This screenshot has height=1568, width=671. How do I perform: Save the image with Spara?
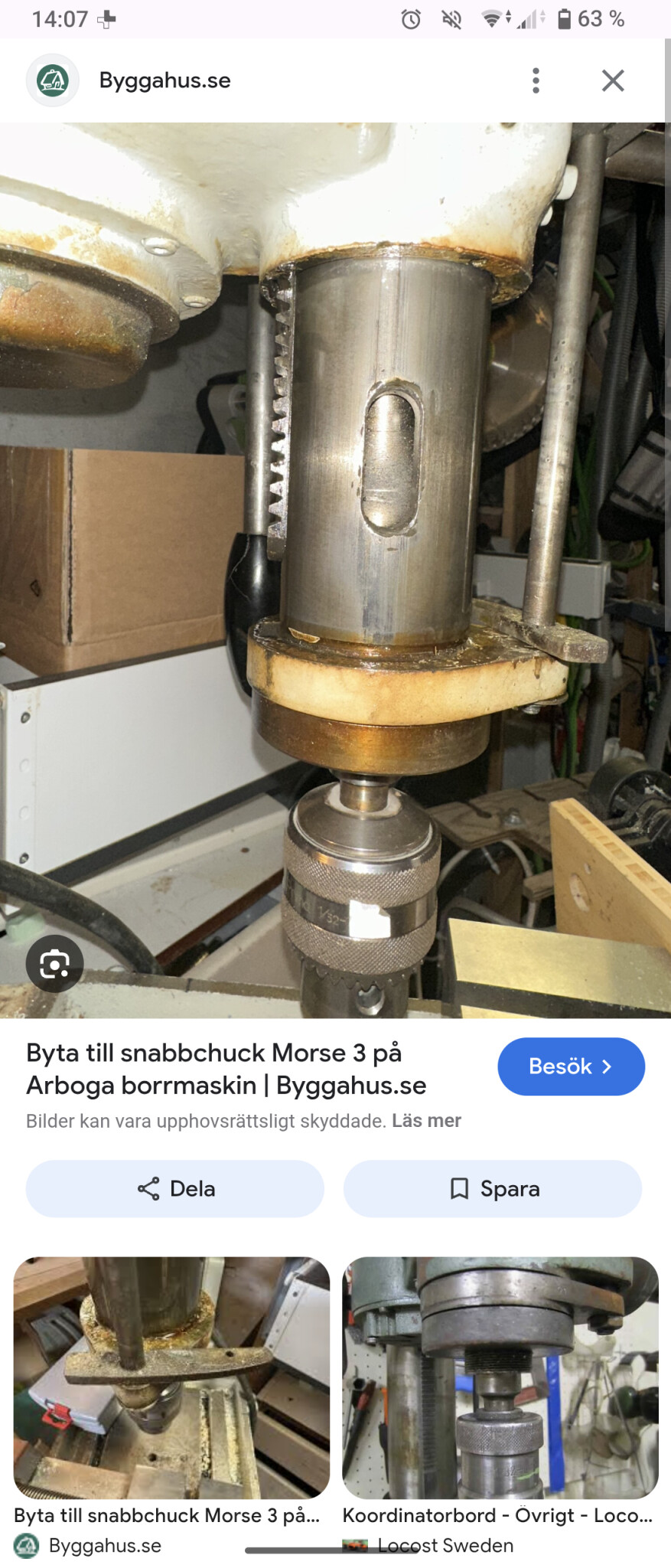[493, 1188]
